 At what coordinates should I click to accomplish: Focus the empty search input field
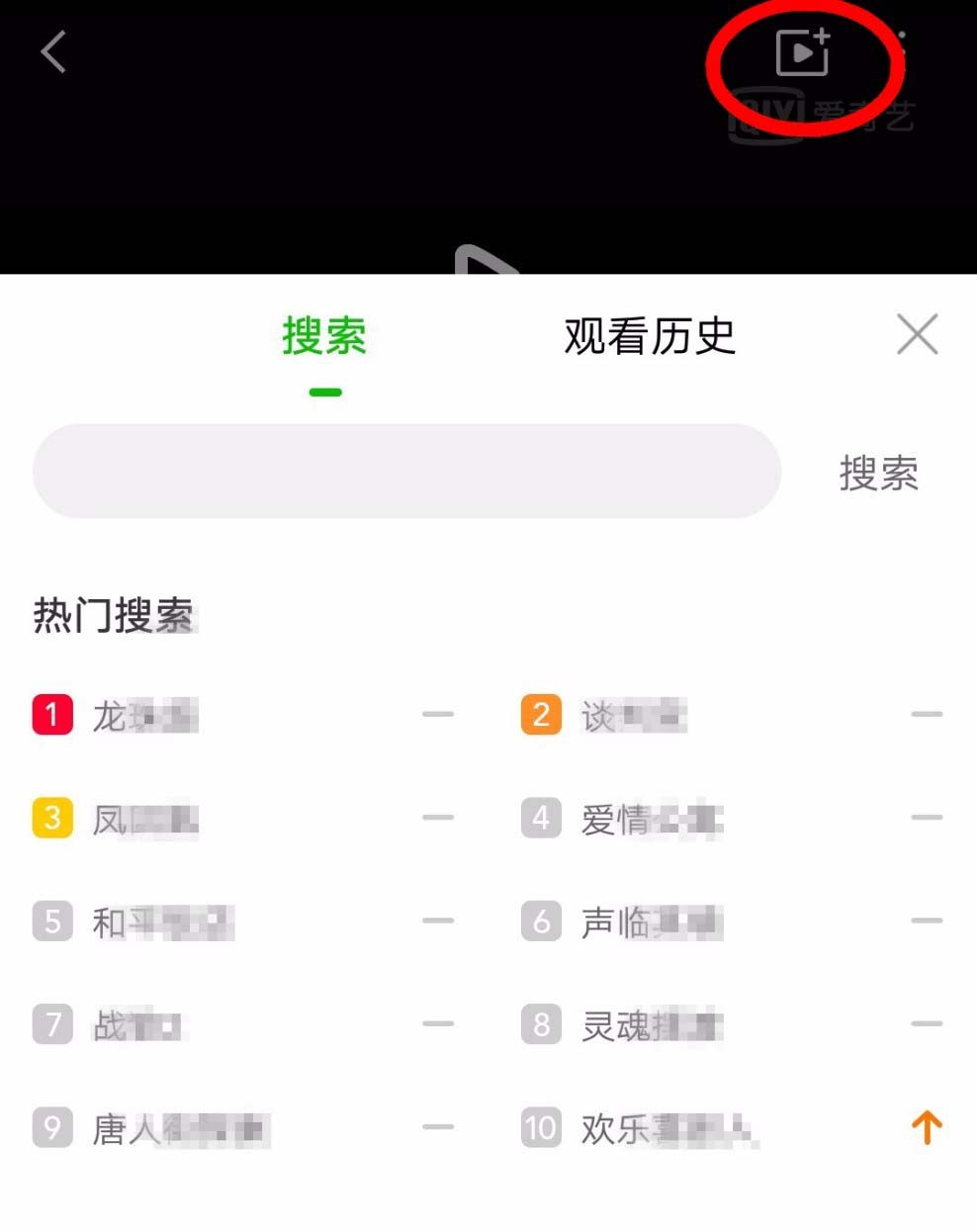click(x=406, y=472)
